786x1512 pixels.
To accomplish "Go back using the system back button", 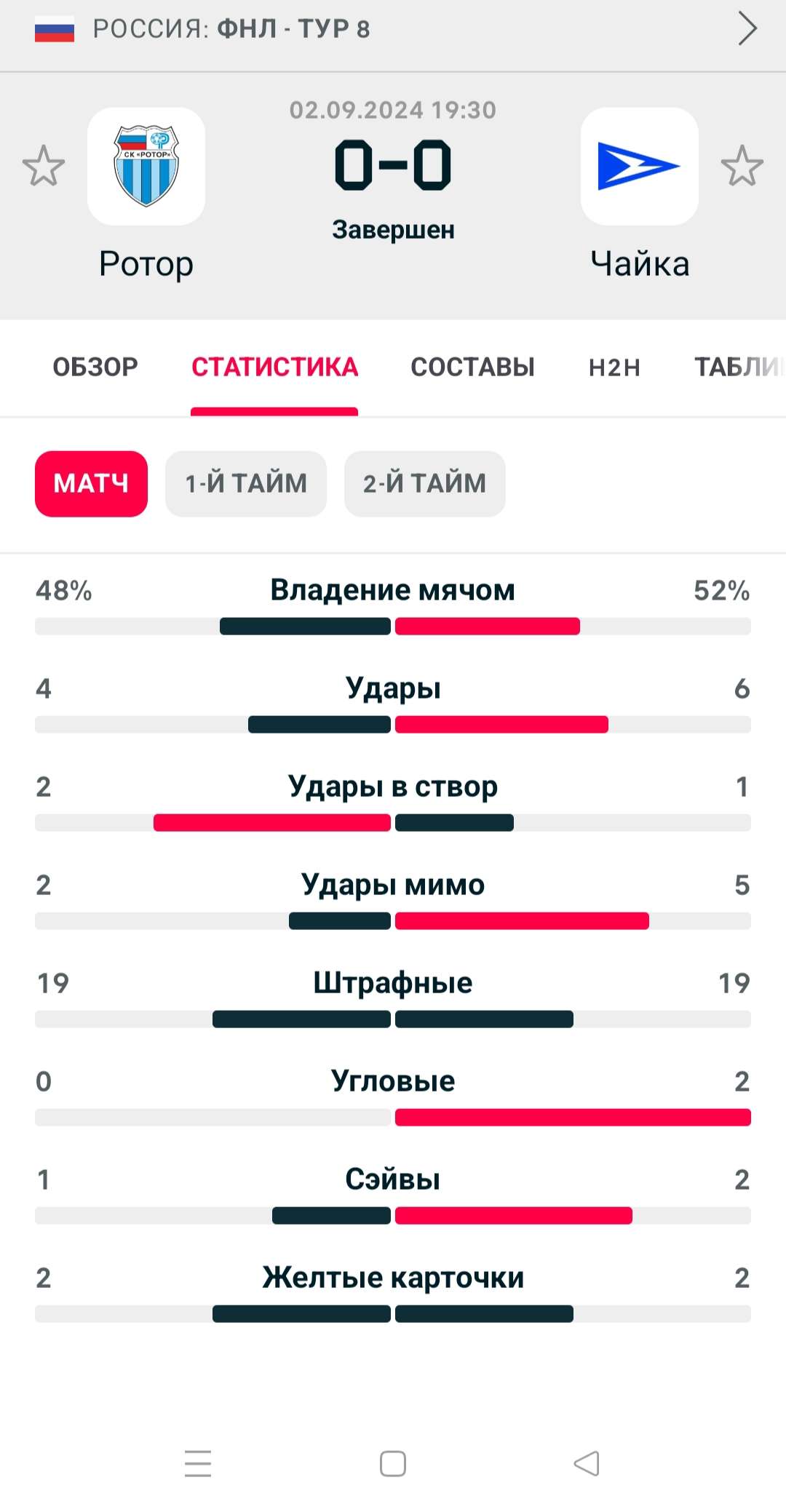I will 587,1463.
